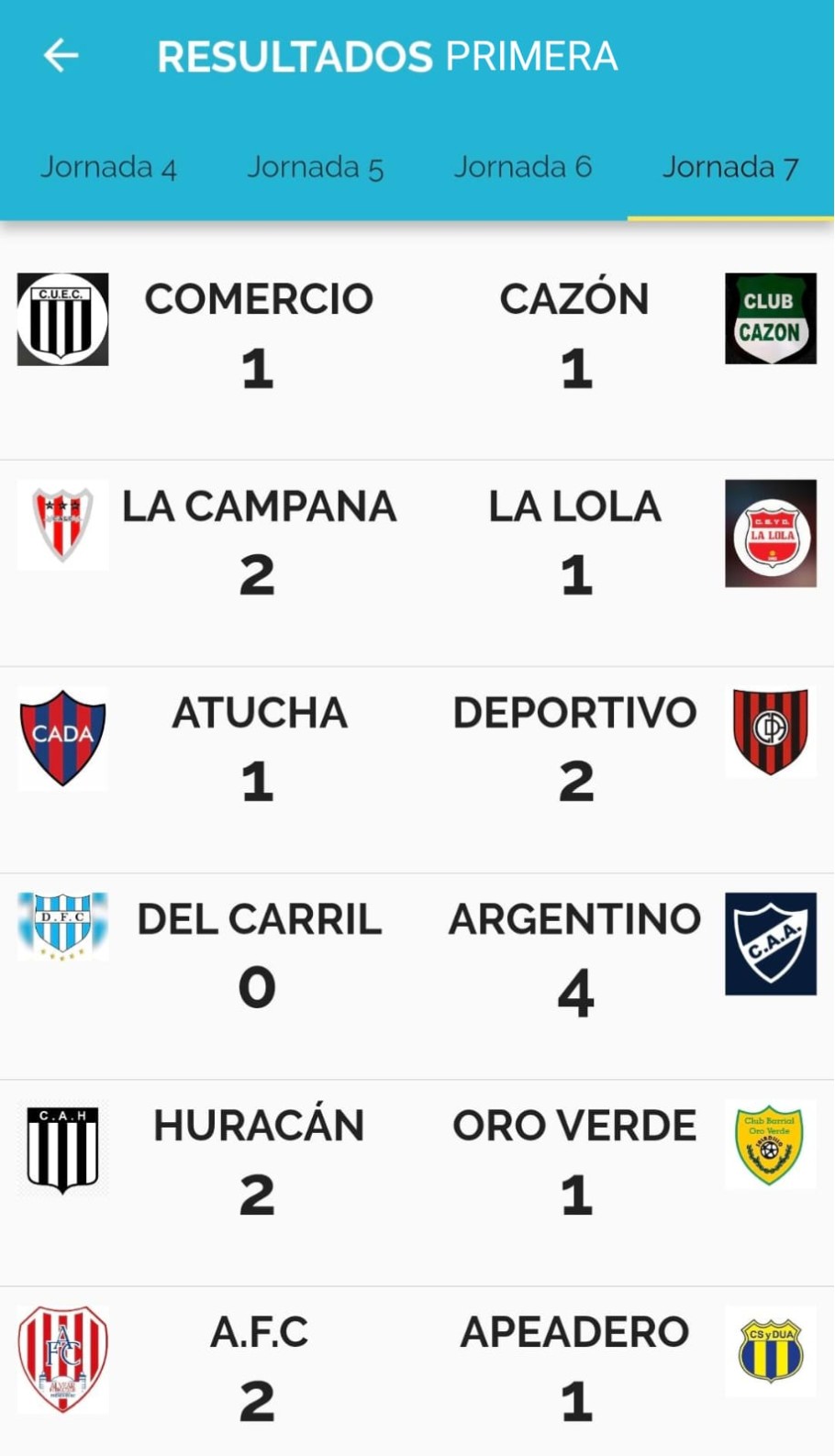Go back using the arrow icon
Screen dimensions: 835x1456
(61, 56)
